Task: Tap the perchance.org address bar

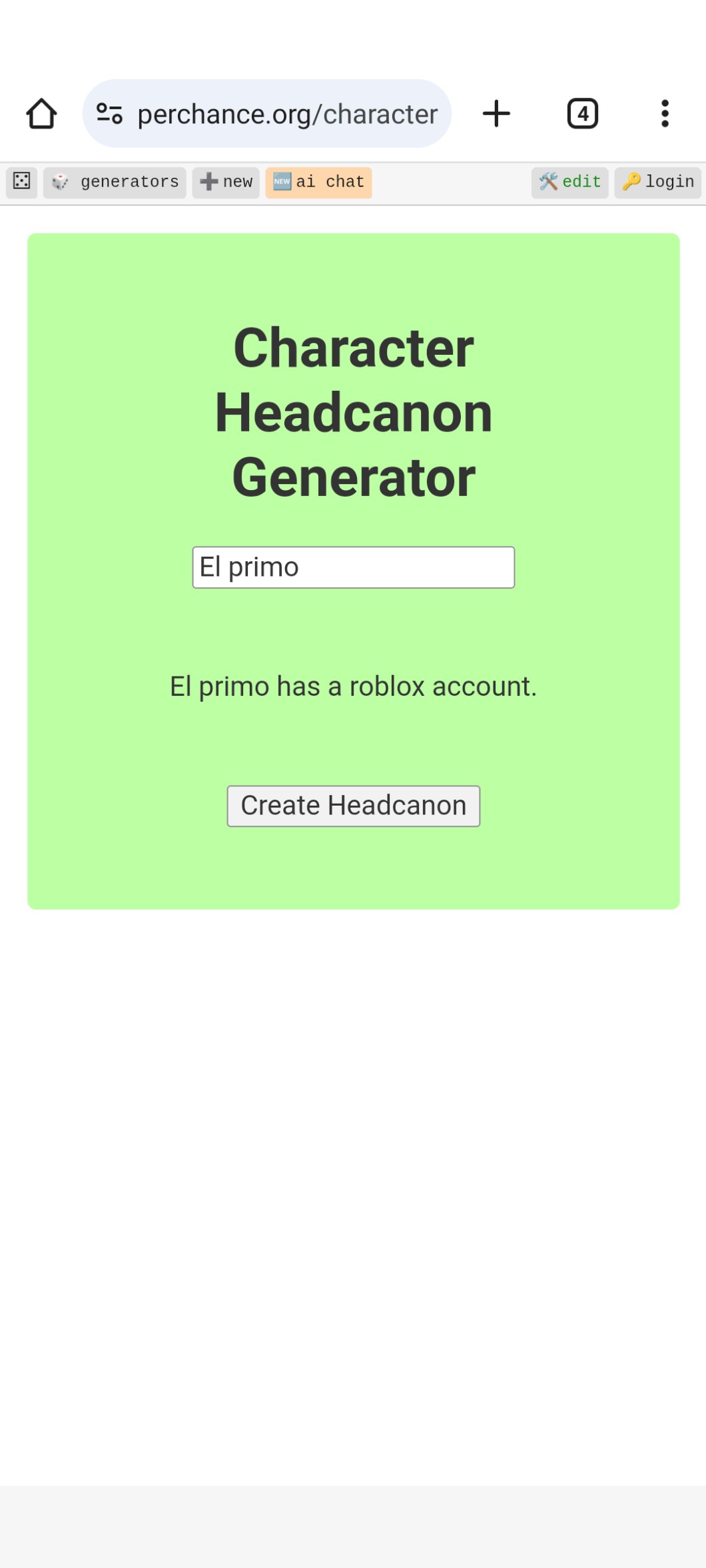Action: pos(286,114)
